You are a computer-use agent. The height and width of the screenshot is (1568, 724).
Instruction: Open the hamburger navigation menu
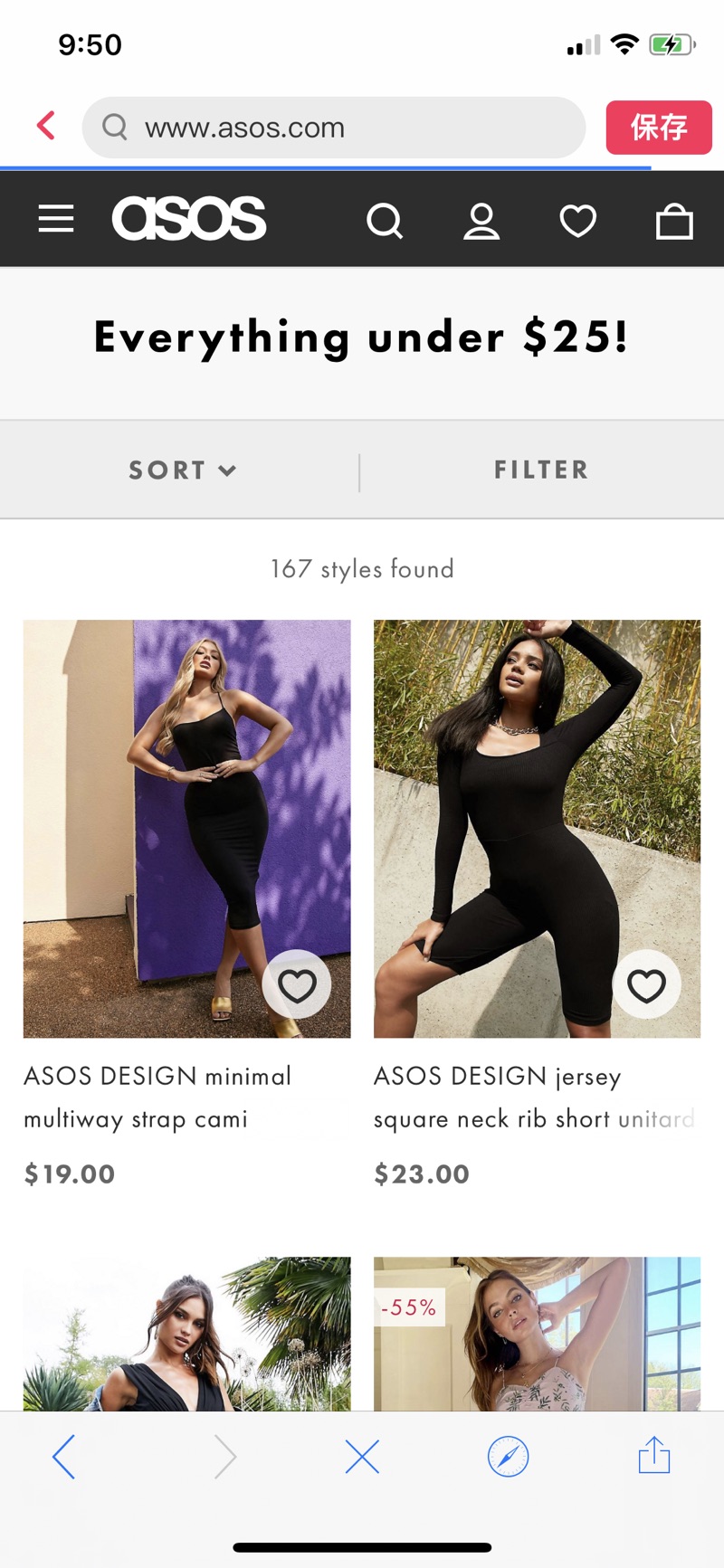[x=55, y=218]
